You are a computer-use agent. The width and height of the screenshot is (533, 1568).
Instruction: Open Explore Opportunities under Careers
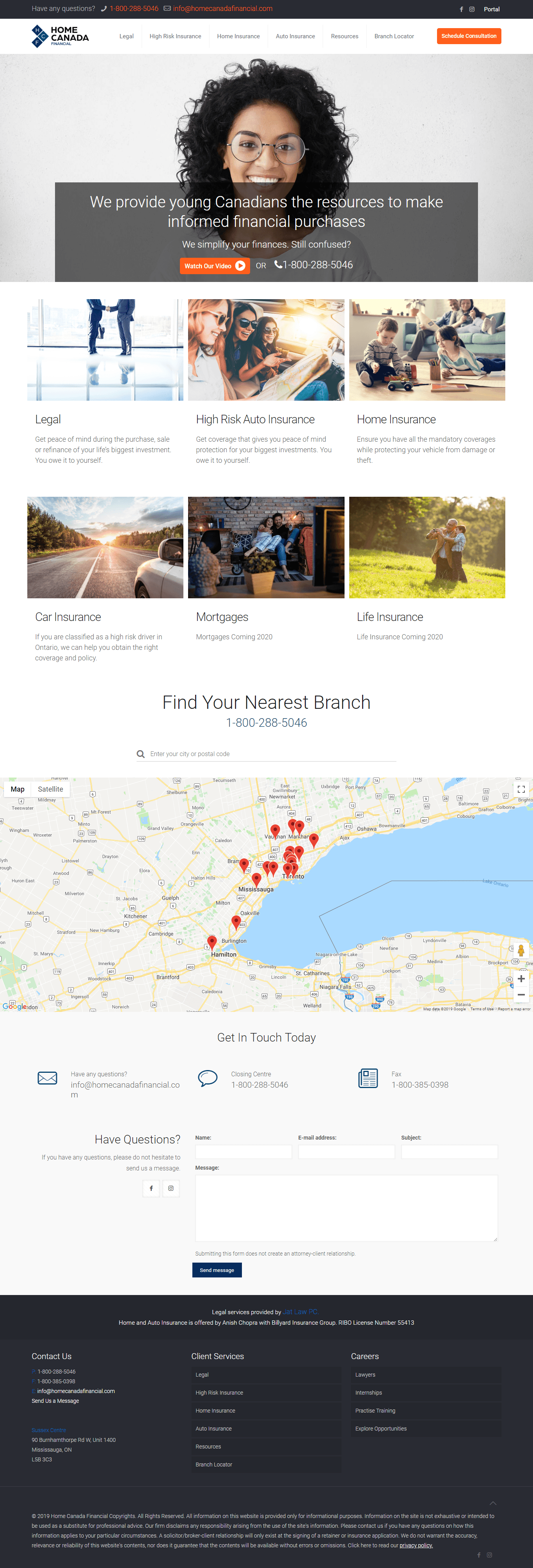pyautogui.click(x=381, y=1428)
